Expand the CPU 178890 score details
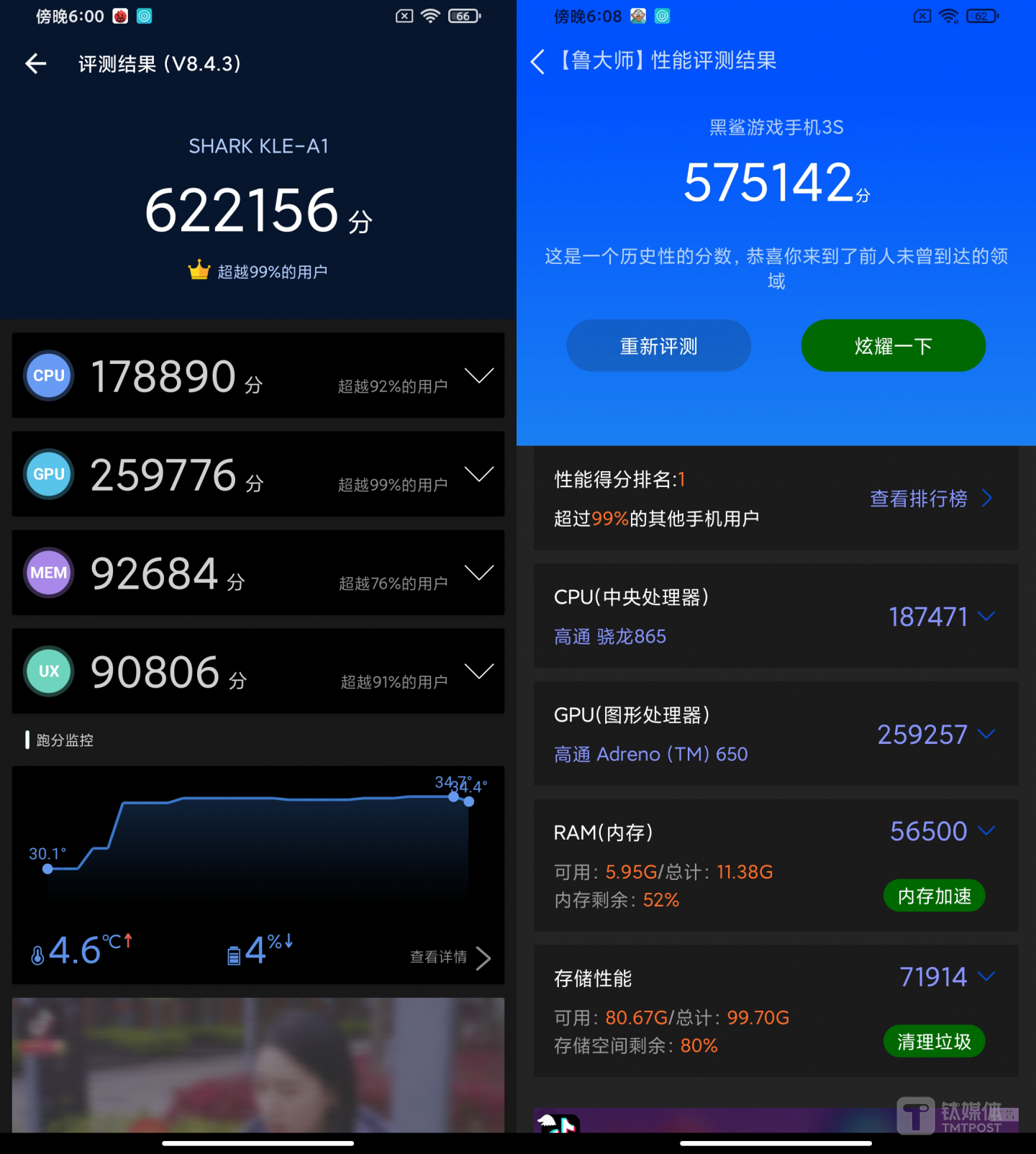 point(479,375)
